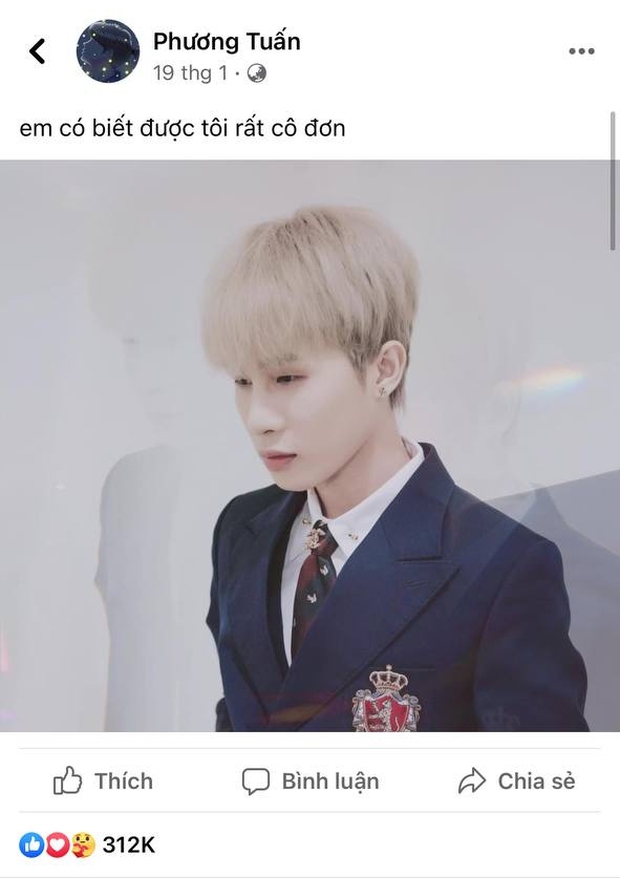620x878 pixels.
Task: Like the post with Thích button
Action: click(x=103, y=781)
